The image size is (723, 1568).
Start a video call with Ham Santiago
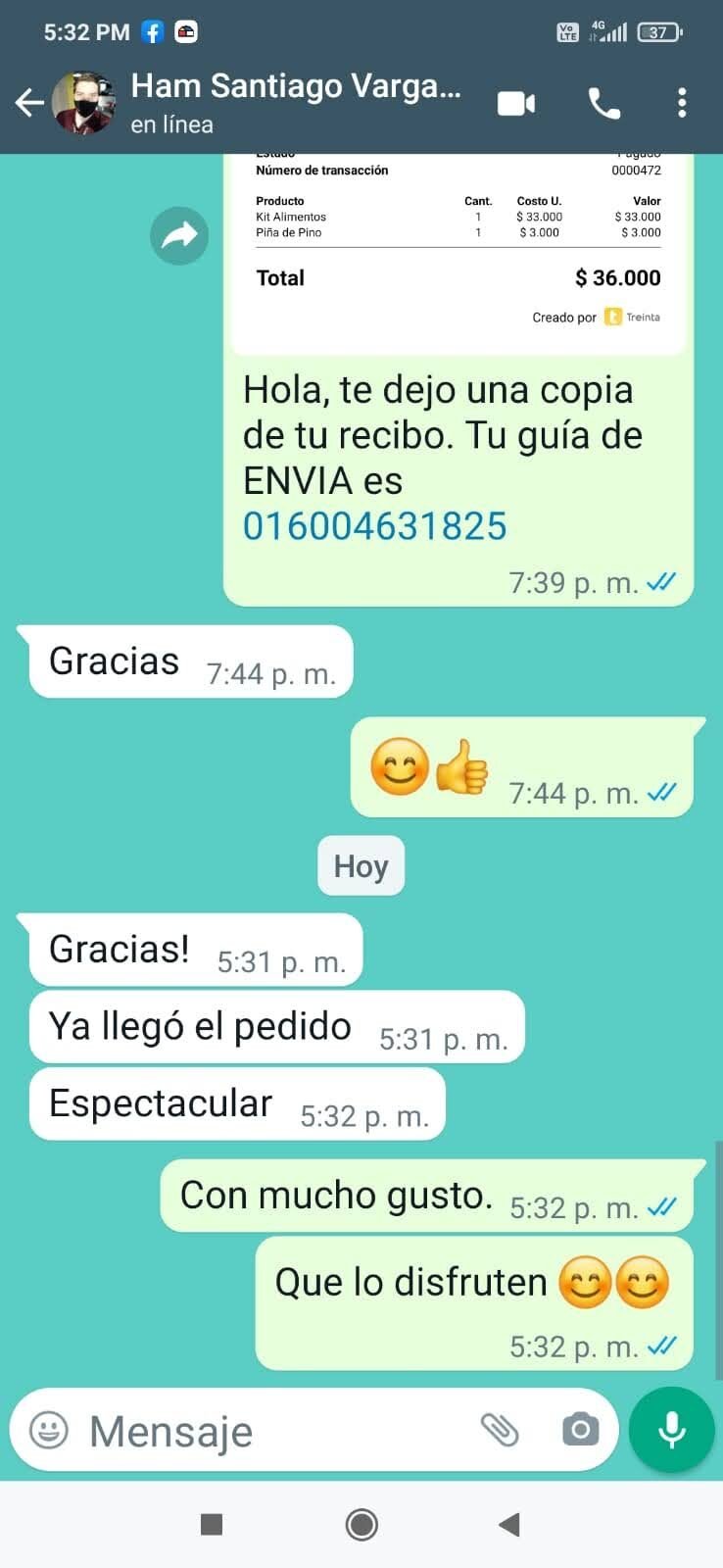(516, 103)
